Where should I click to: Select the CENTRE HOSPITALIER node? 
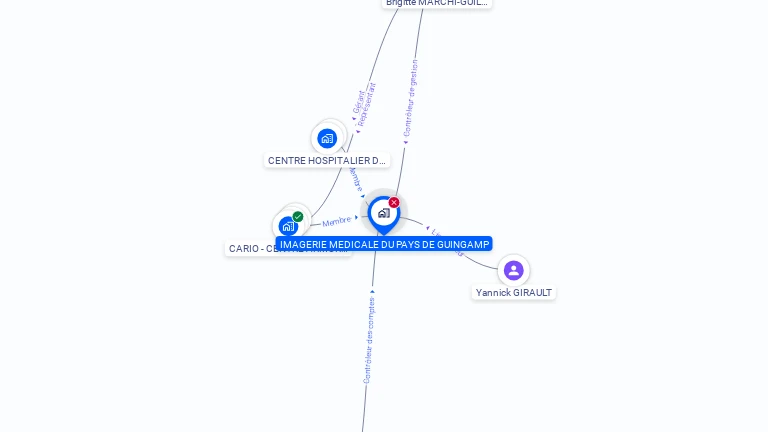click(x=327, y=139)
